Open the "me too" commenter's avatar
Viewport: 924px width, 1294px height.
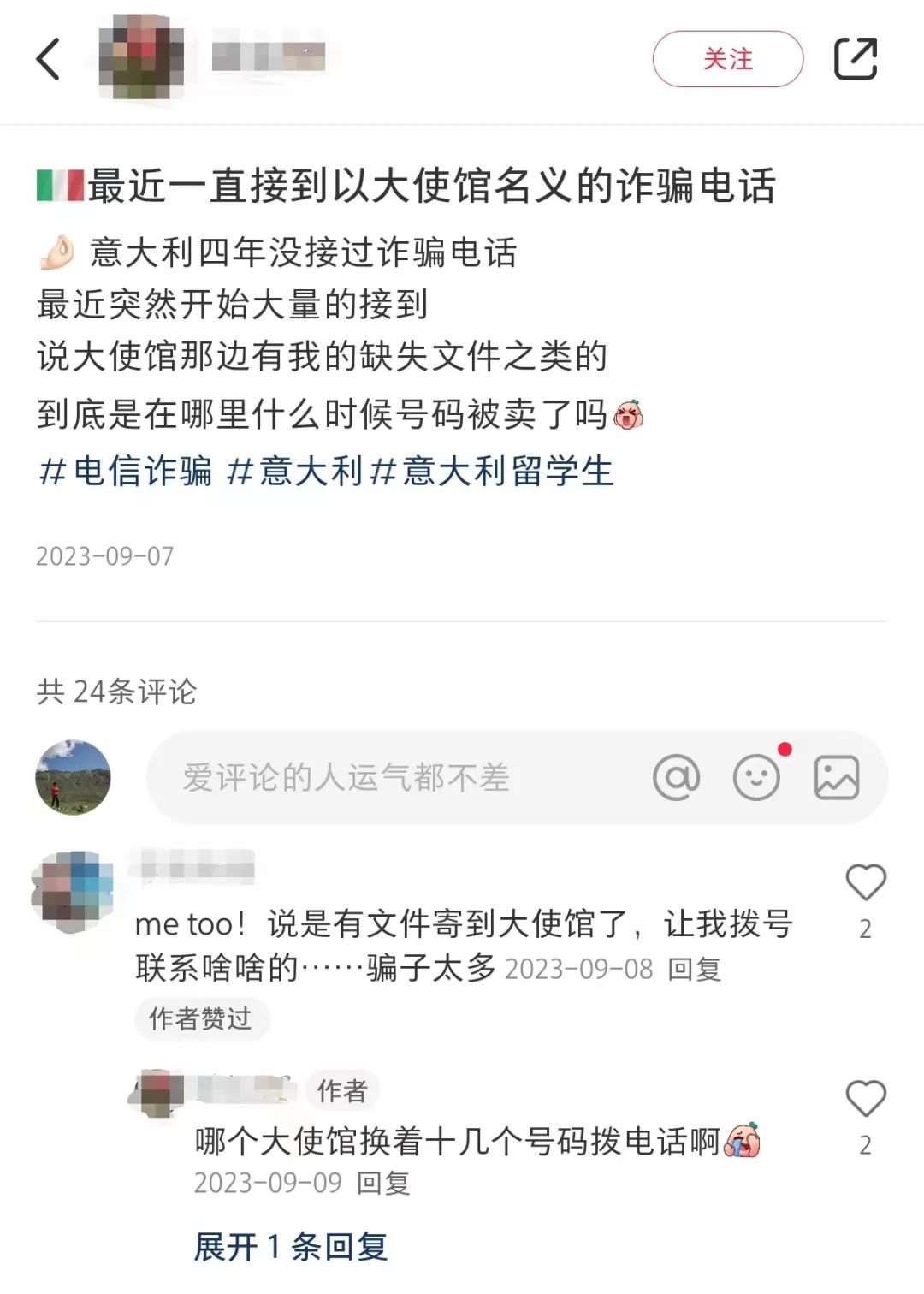pyautogui.click(x=73, y=892)
